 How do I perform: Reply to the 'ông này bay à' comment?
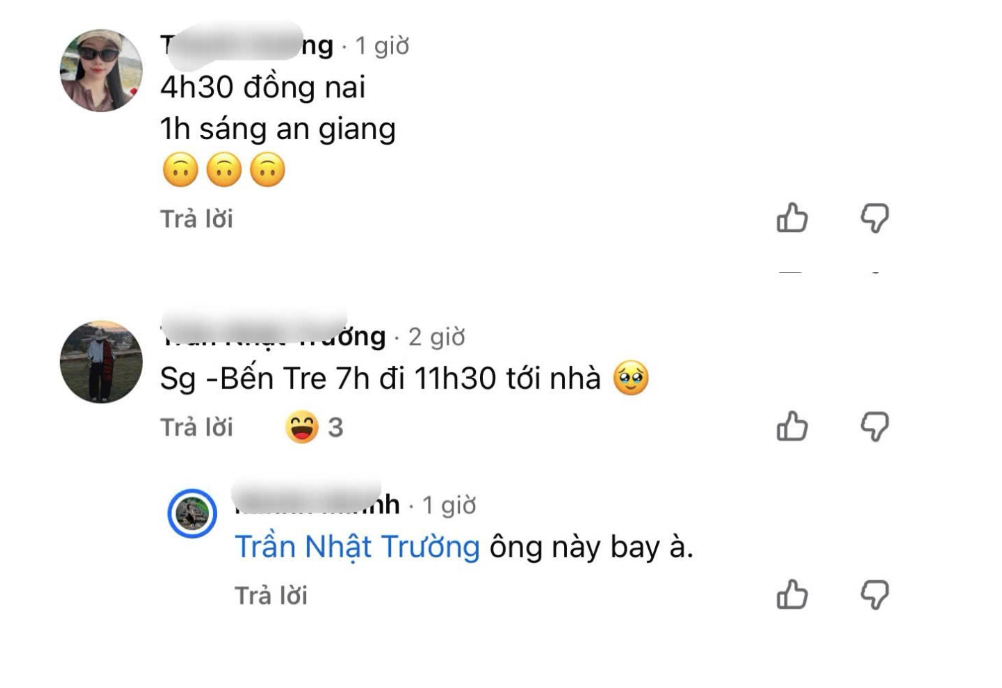[270, 596]
